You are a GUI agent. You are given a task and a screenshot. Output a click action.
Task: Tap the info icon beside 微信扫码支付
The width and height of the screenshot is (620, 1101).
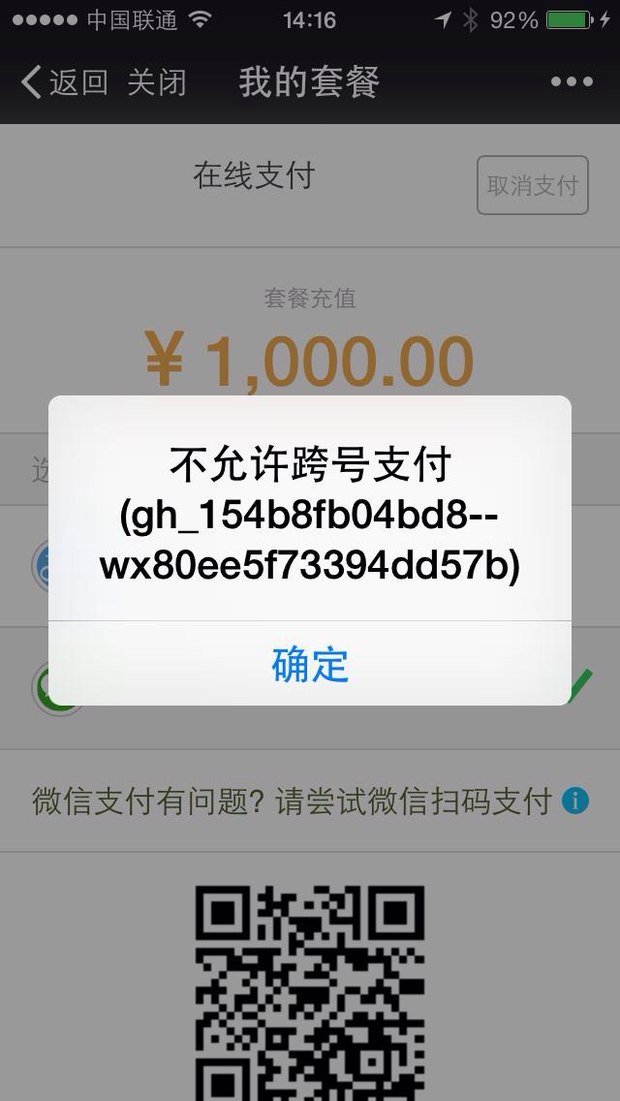[575, 800]
